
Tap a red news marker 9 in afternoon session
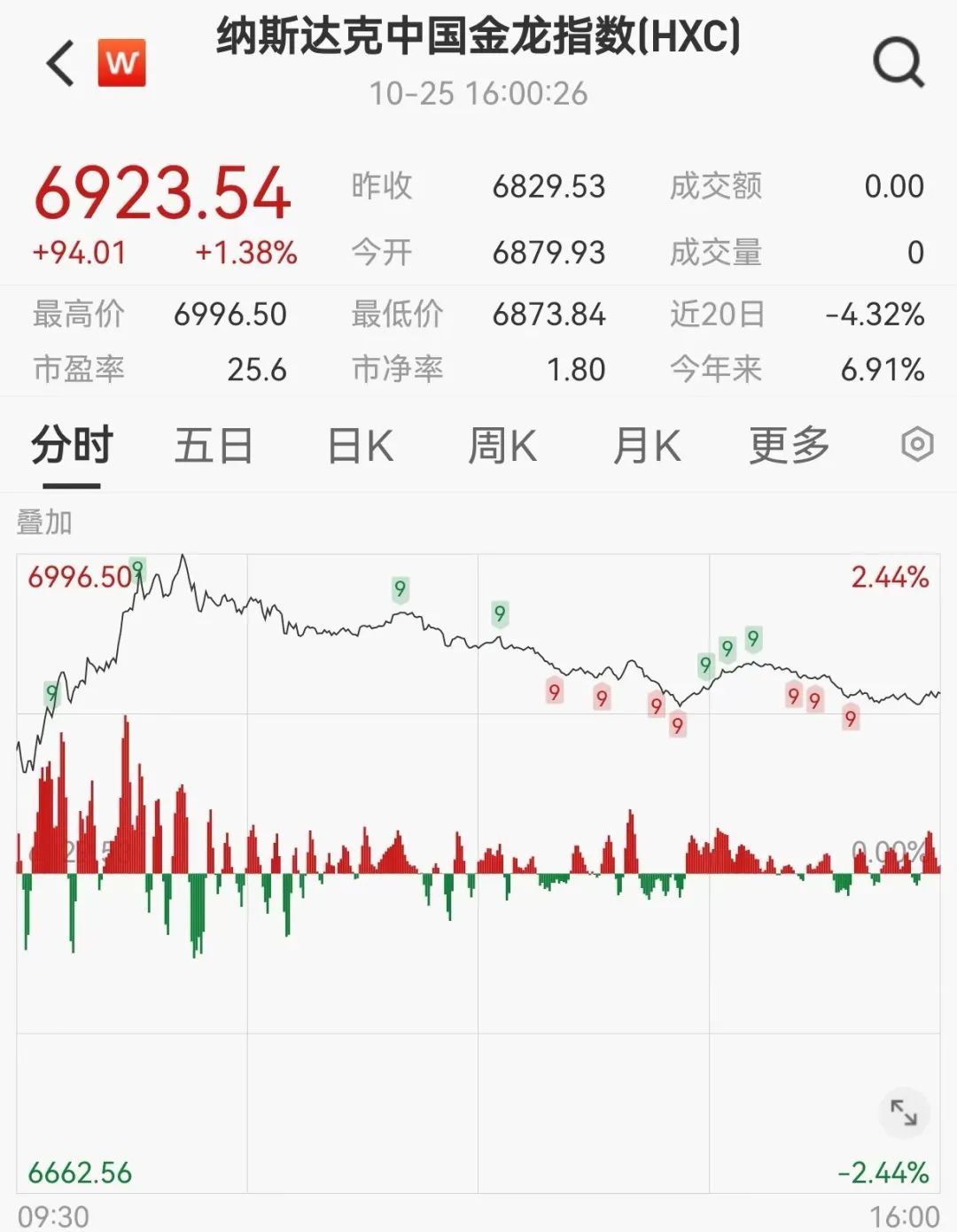(554, 693)
